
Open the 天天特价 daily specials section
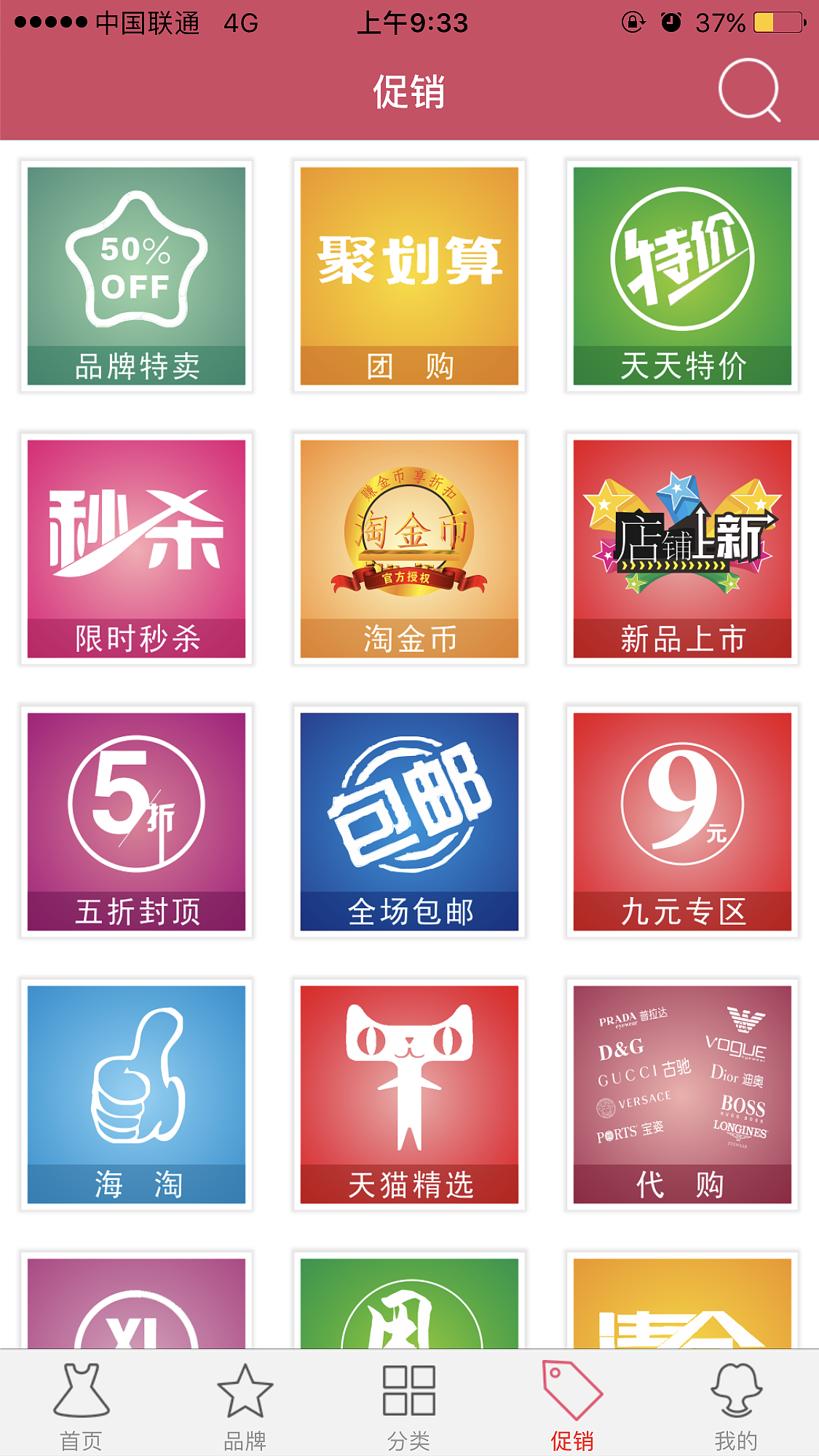click(x=681, y=275)
